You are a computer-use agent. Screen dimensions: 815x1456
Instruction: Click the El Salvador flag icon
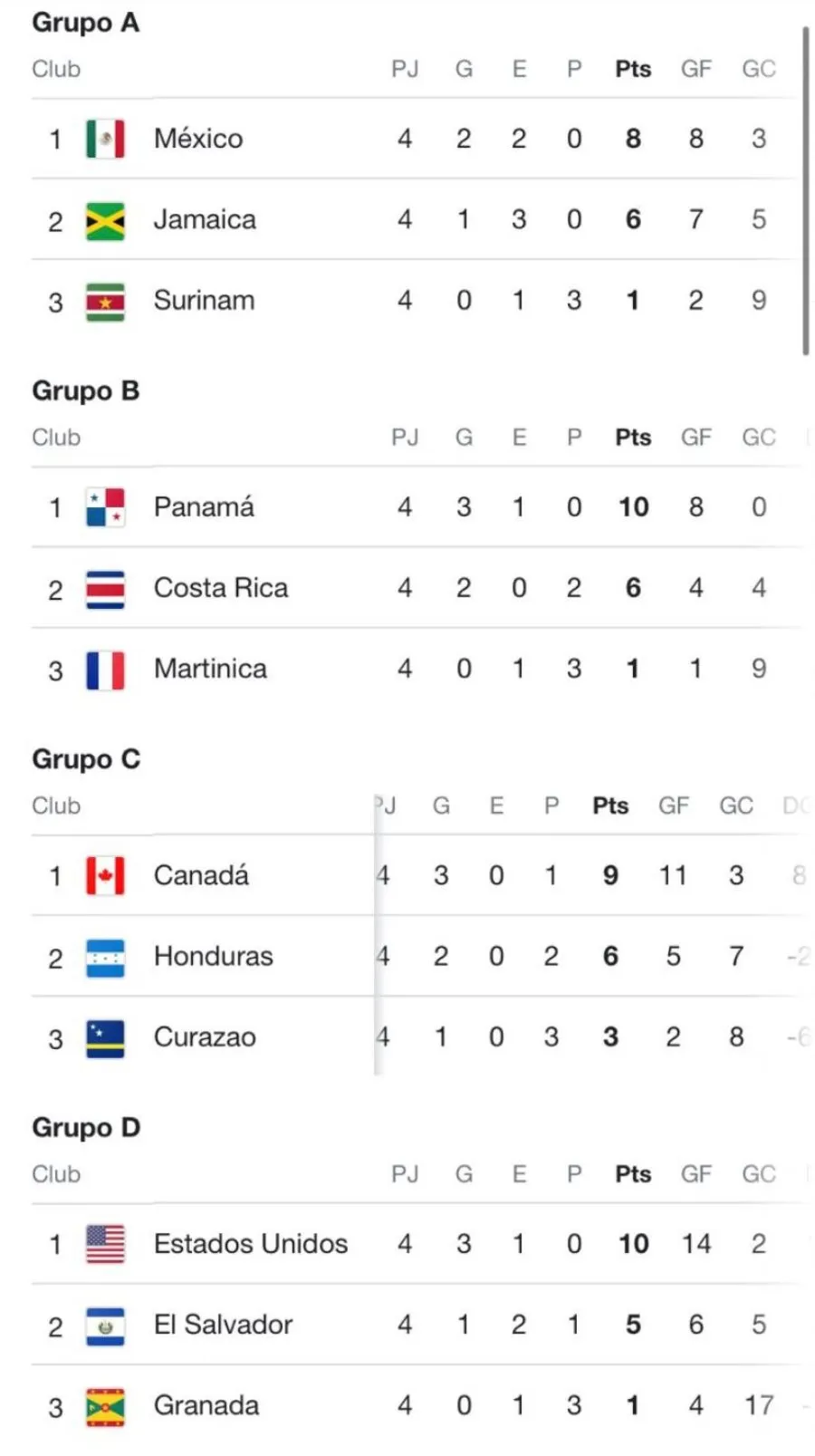tap(105, 1325)
